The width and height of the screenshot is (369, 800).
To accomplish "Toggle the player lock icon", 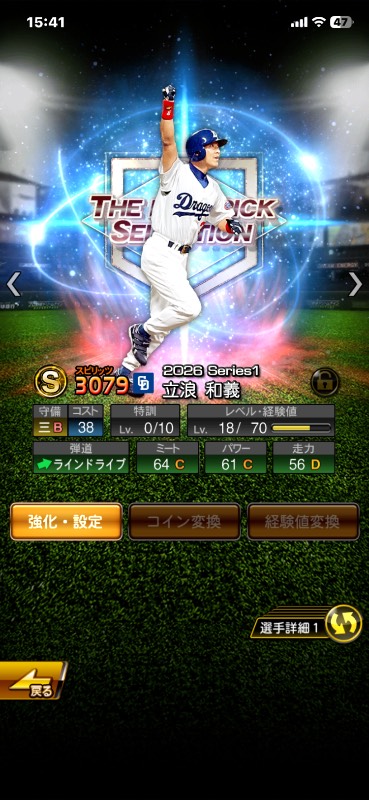I will 325,382.
